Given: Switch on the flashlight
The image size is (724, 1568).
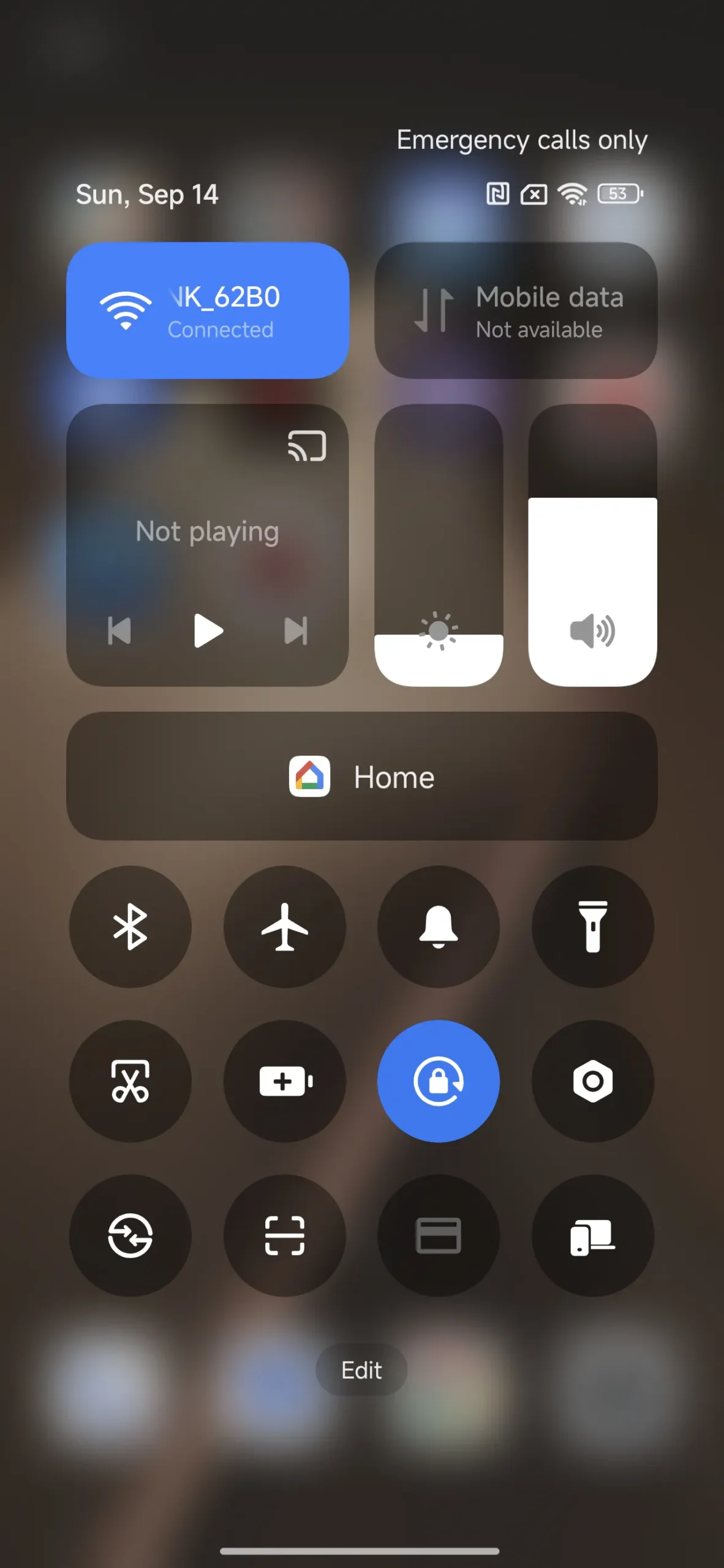Looking at the screenshot, I should [x=593, y=927].
